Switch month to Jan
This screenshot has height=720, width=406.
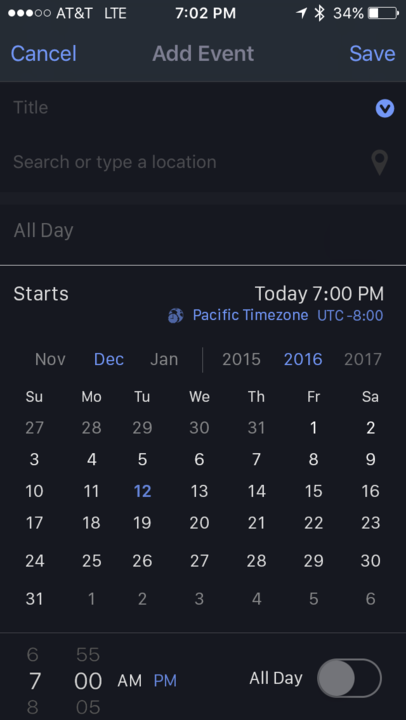tap(164, 359)
